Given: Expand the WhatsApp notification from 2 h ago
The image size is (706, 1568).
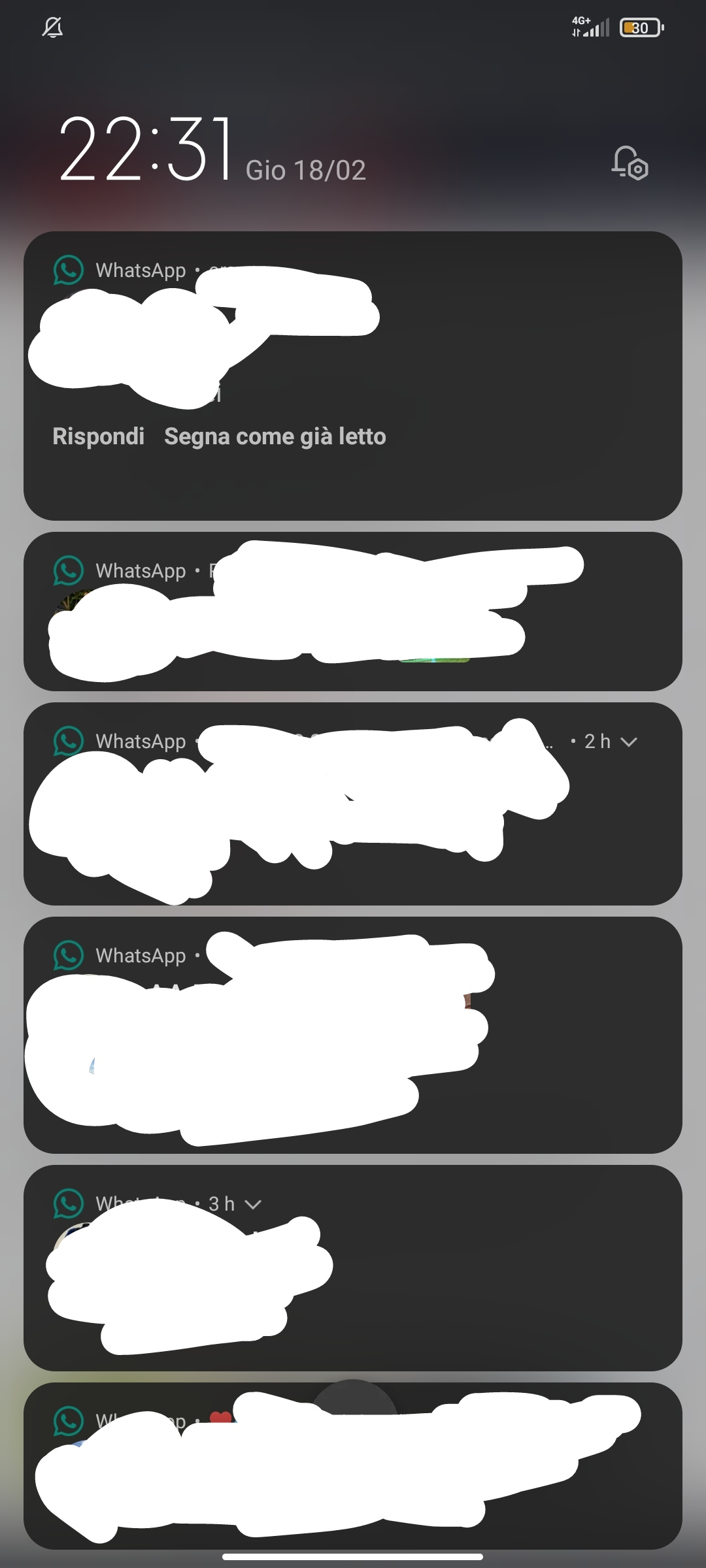Looking at the screenshot, I should tap(628, 742).
